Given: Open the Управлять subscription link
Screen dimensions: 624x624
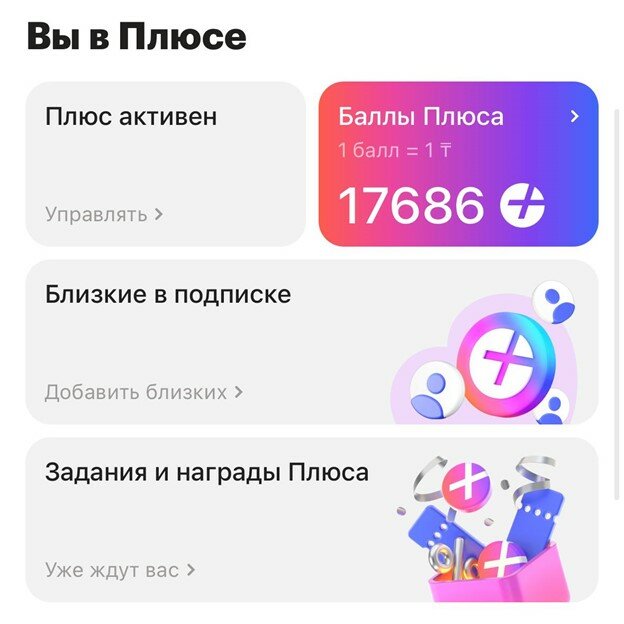Looking at the screenshot, I should [x=104, y=214].
